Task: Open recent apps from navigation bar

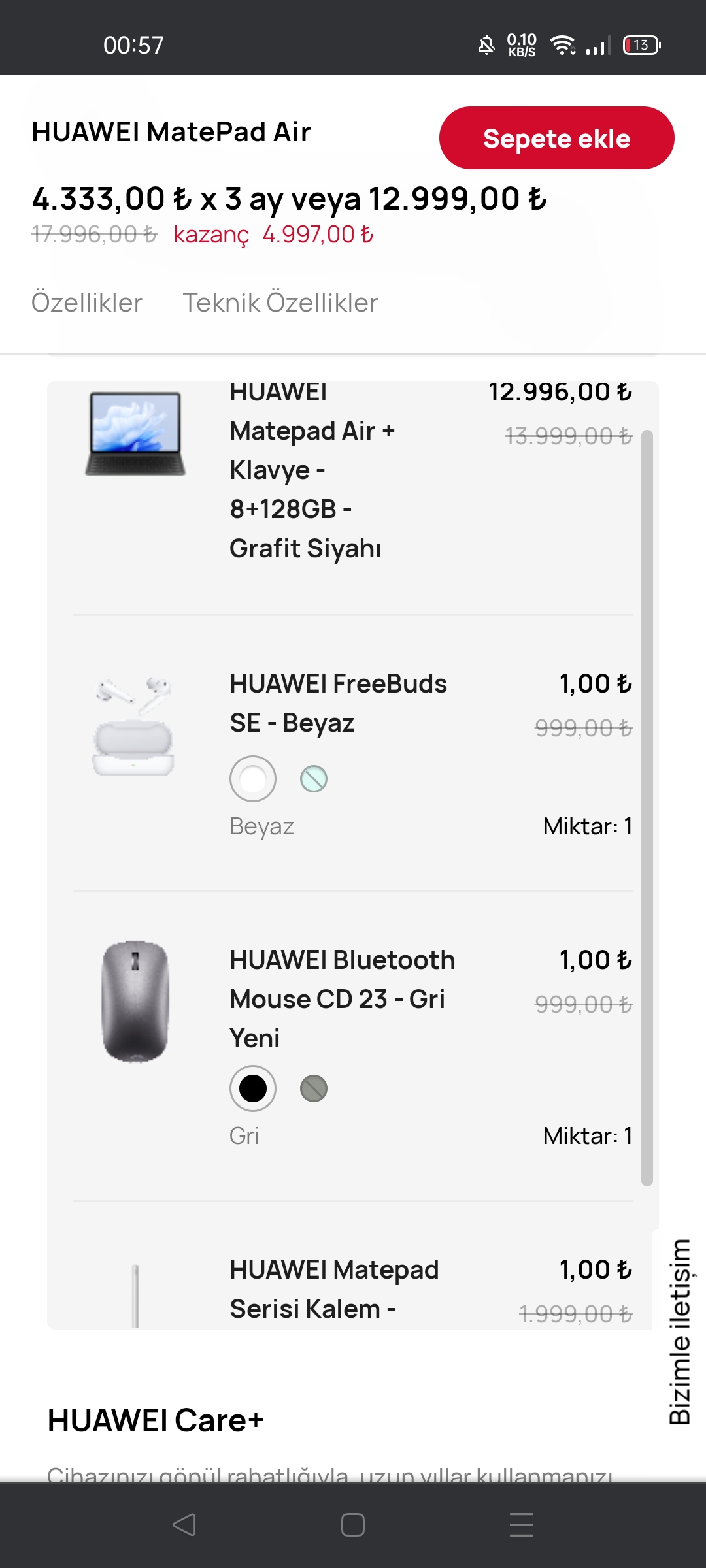Action: tap(522, 1525)
